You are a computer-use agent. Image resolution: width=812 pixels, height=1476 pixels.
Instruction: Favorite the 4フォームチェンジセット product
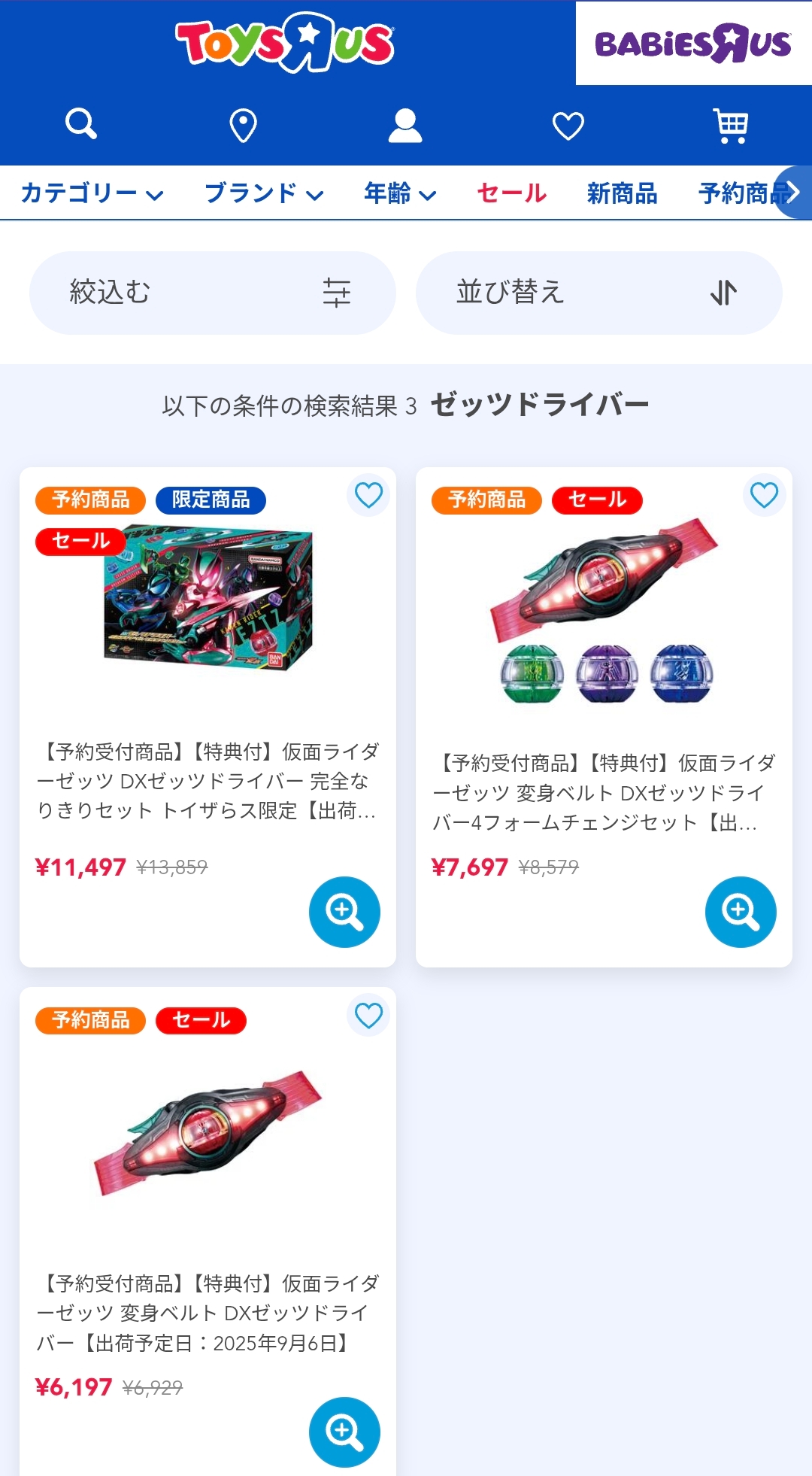tap(764, 495)
